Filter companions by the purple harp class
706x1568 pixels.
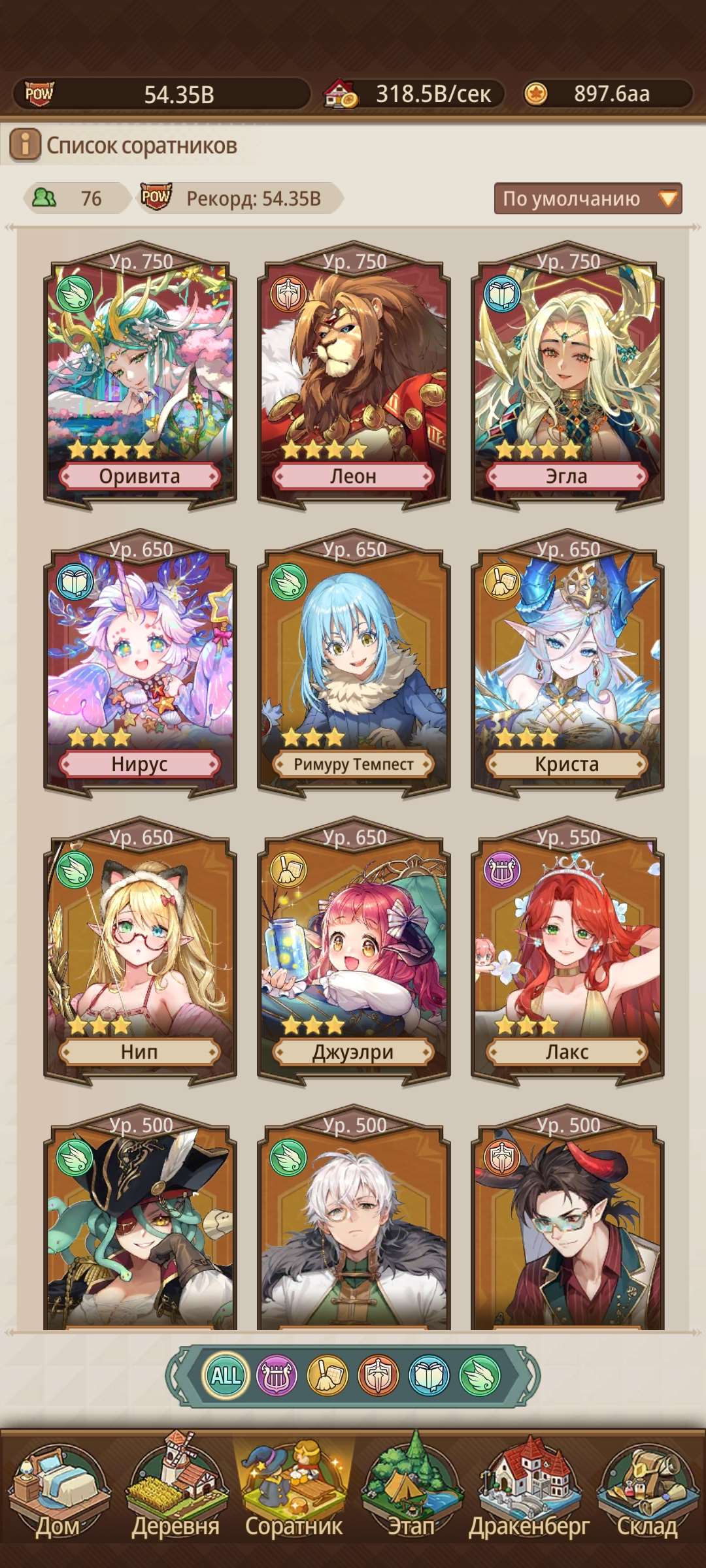click(x=277, y=1375)
